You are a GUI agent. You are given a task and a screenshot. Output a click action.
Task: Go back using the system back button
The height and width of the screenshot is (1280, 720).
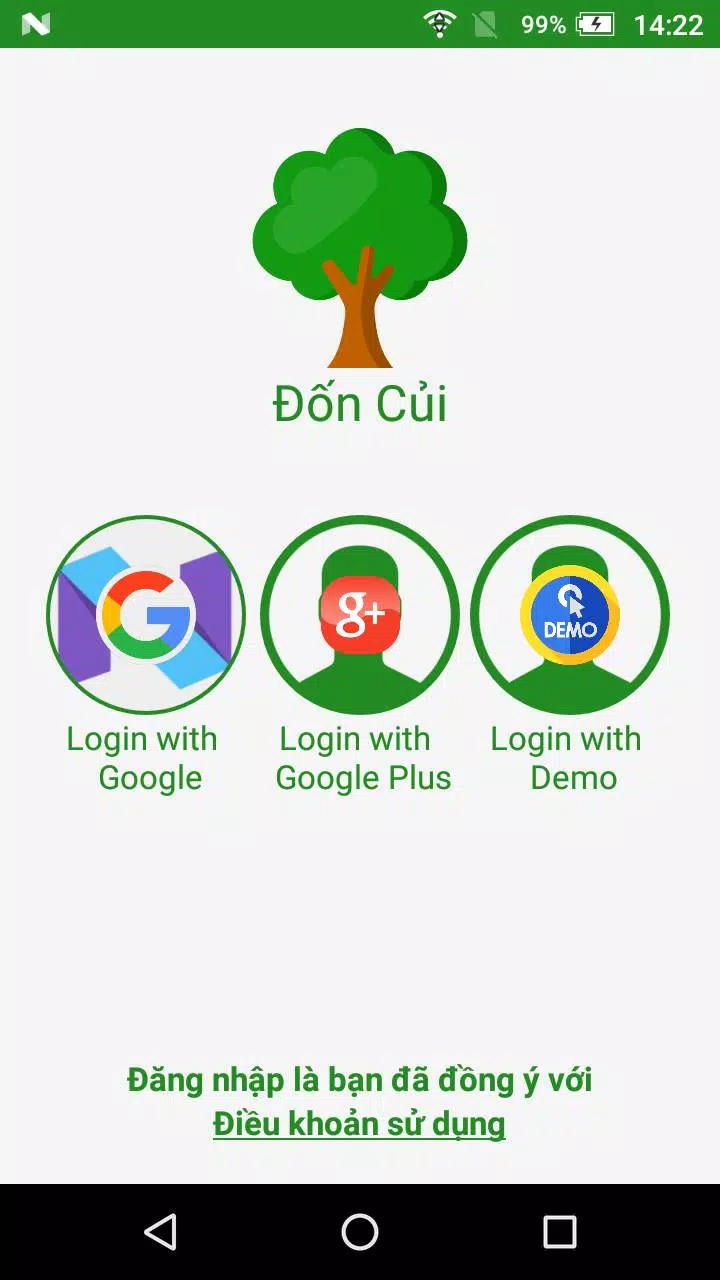pos(160,1232)
